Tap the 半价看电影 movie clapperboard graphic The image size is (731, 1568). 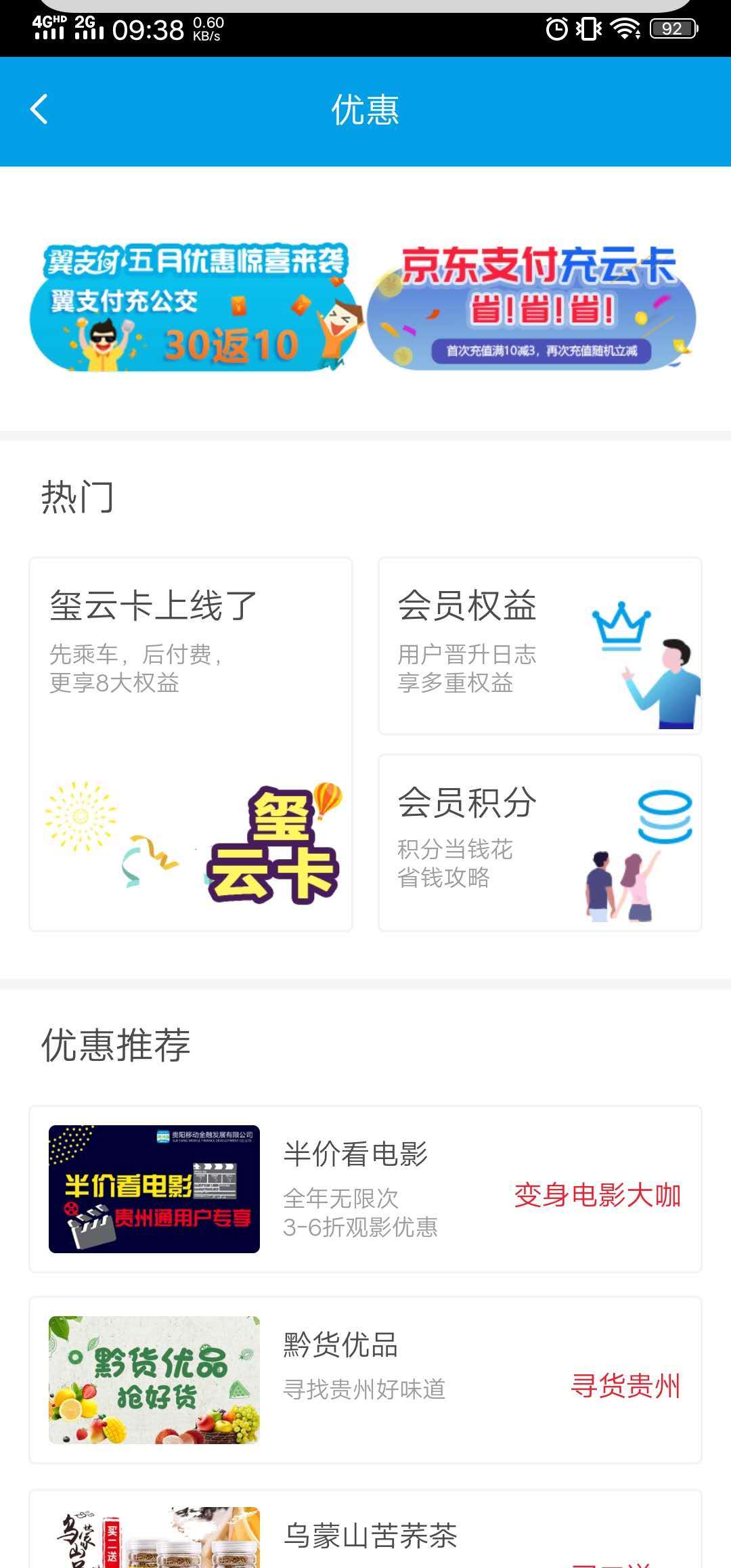coord(154,1188)
